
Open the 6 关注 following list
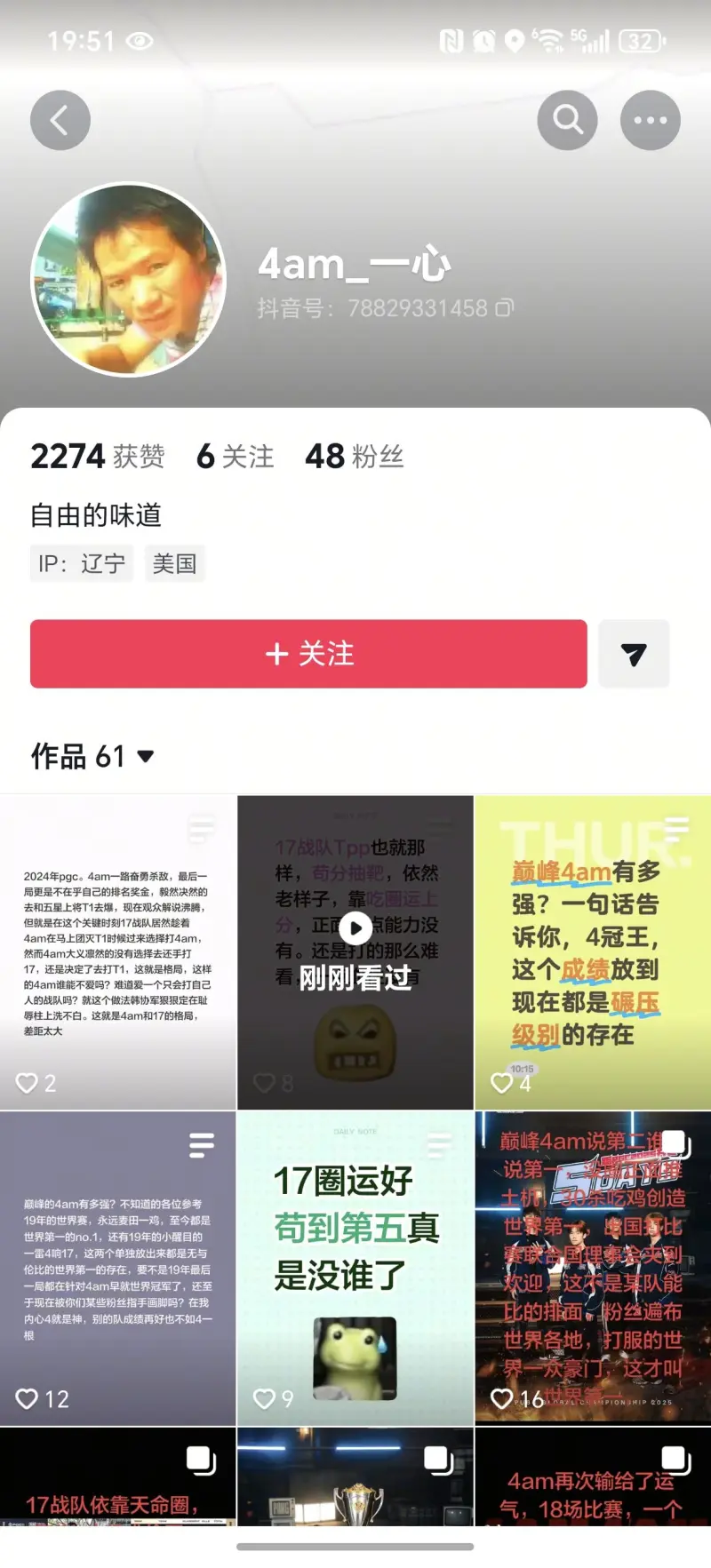(236, 457)
